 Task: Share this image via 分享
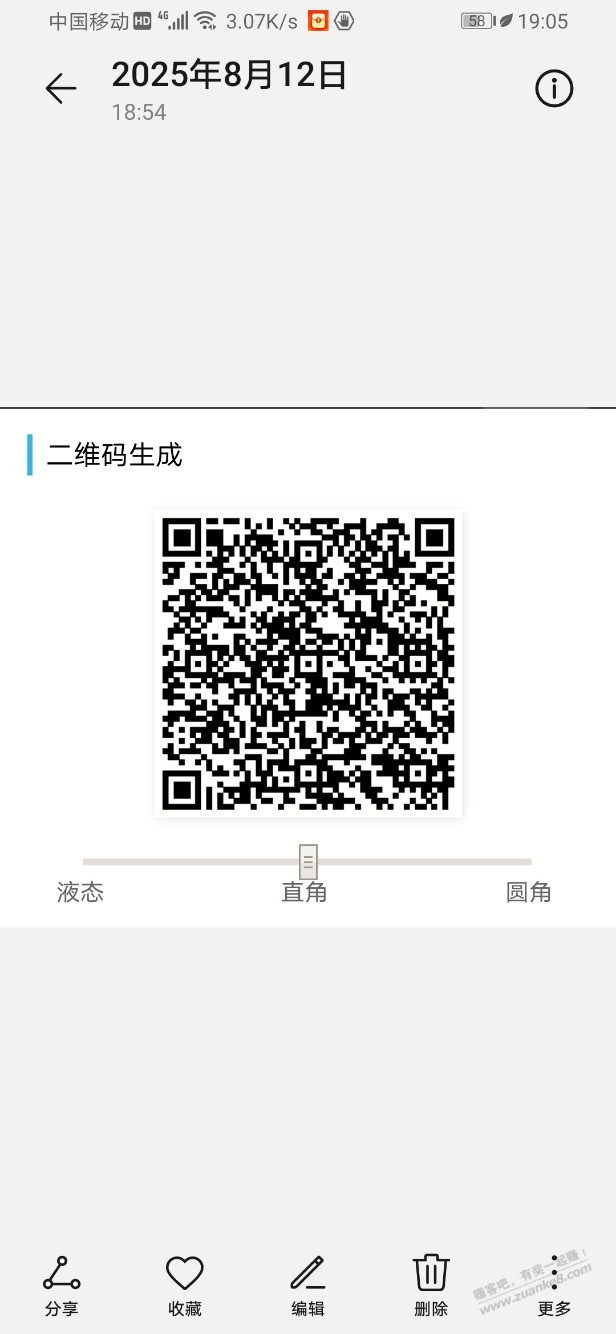61,1285
